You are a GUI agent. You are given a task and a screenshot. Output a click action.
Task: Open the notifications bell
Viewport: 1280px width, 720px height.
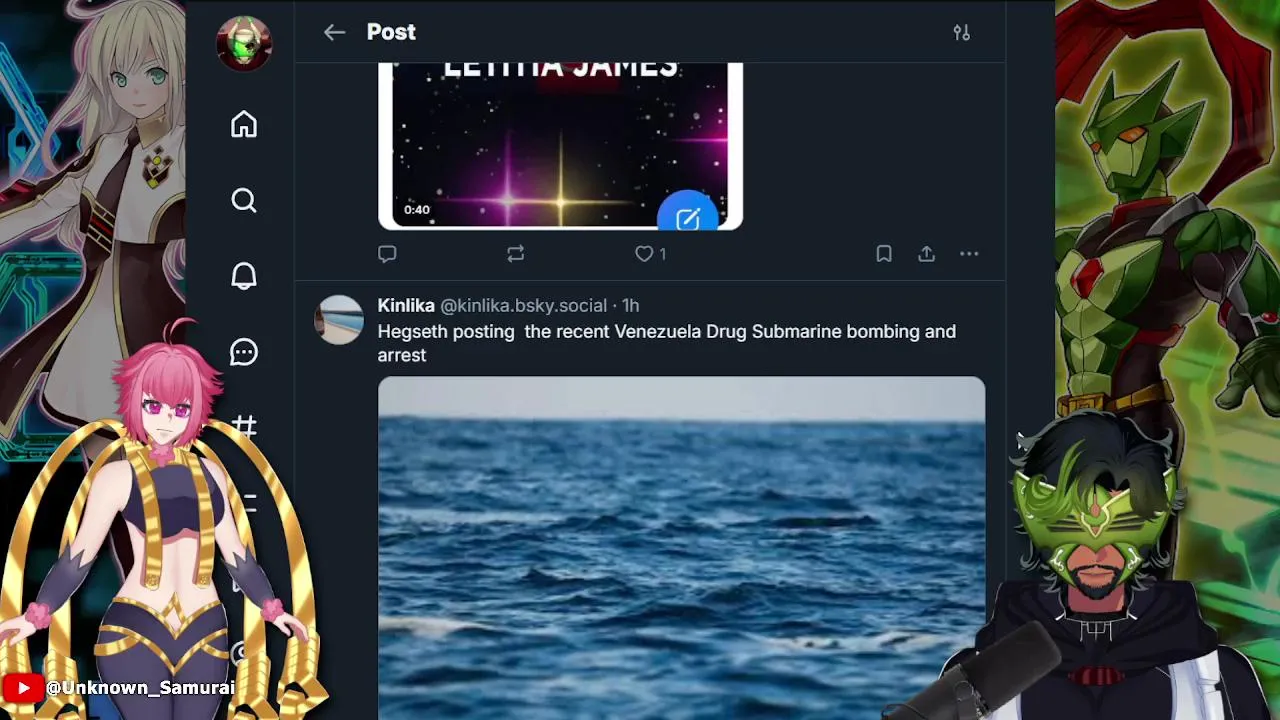(x=244, y=277)
